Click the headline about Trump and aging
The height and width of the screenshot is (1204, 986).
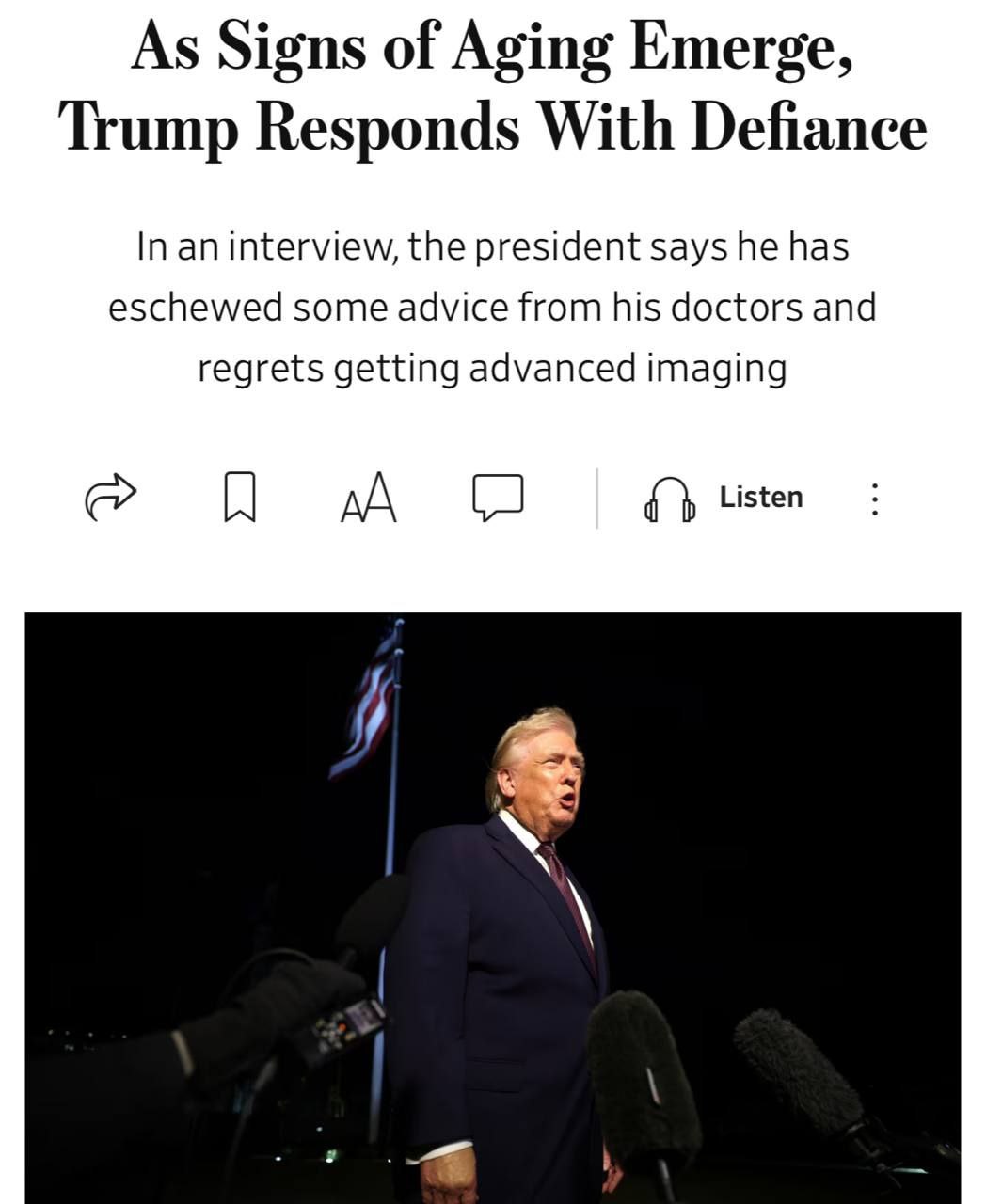(x=493, y=89)
